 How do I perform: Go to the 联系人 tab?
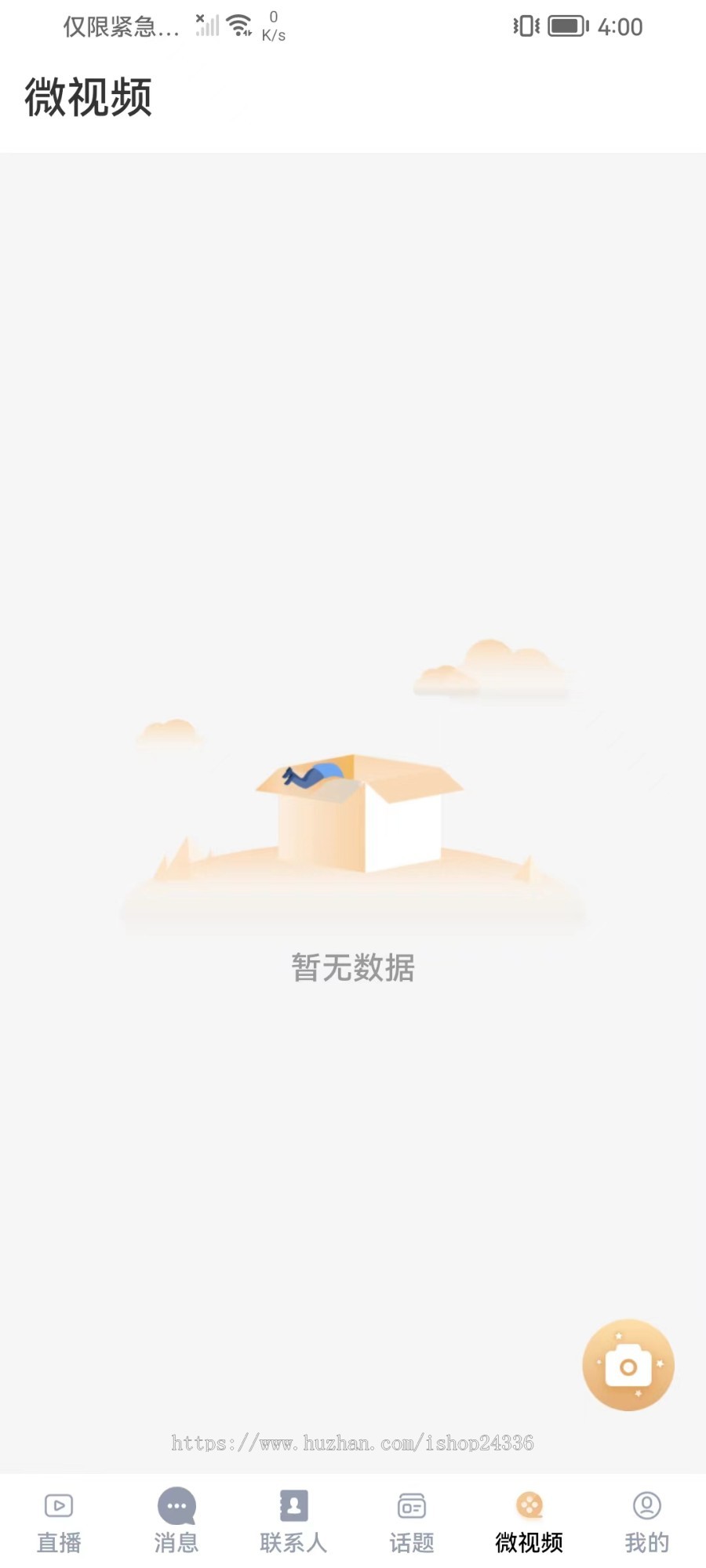tap(293, 1521)
